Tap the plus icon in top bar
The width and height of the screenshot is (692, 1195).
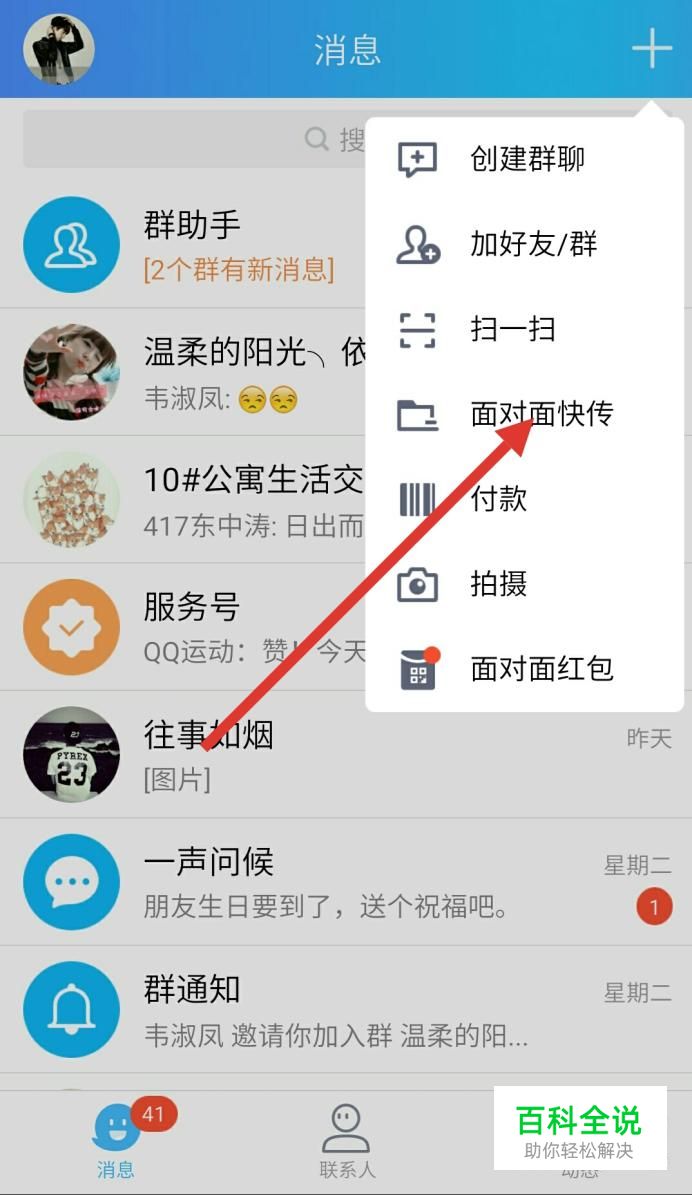(x=651, y=48)
